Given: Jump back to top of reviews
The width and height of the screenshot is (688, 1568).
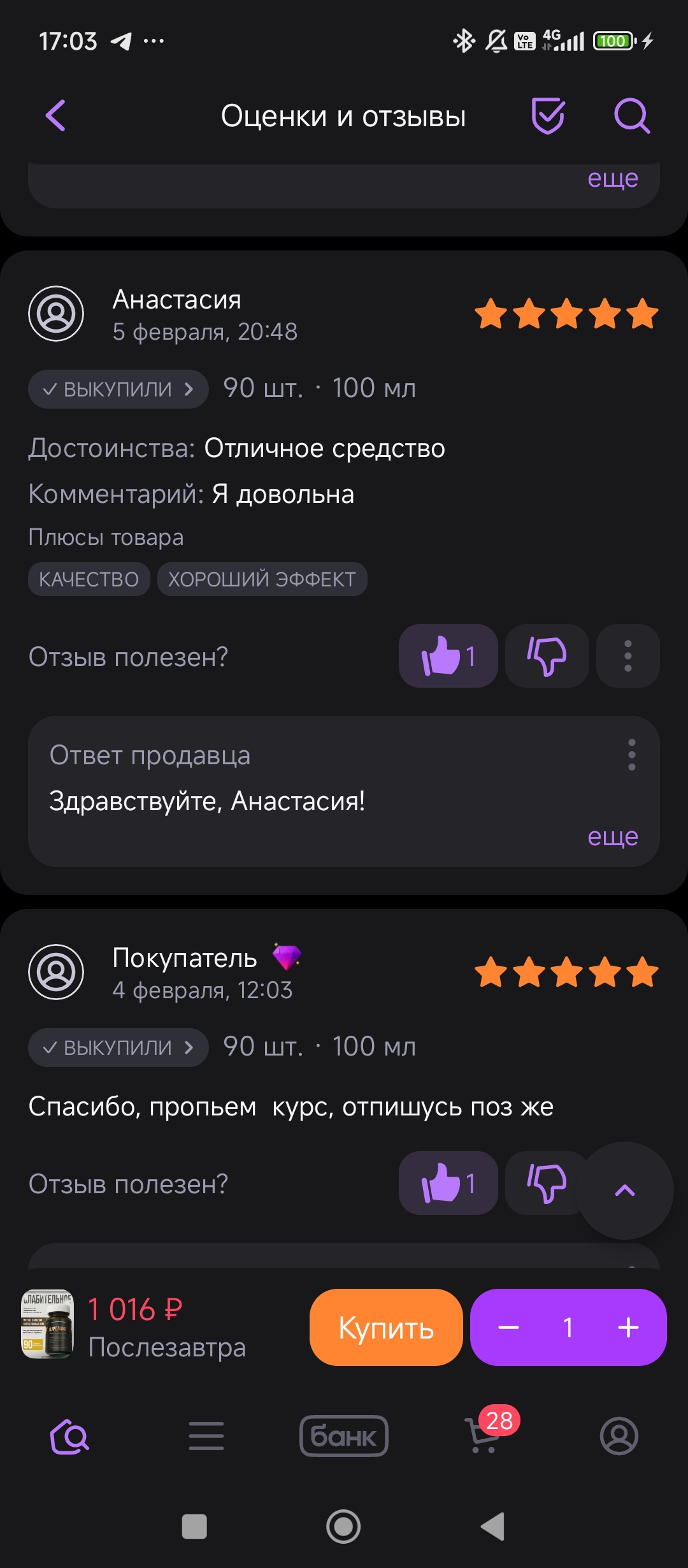Looking at the screenshot, I should 625,1190.
